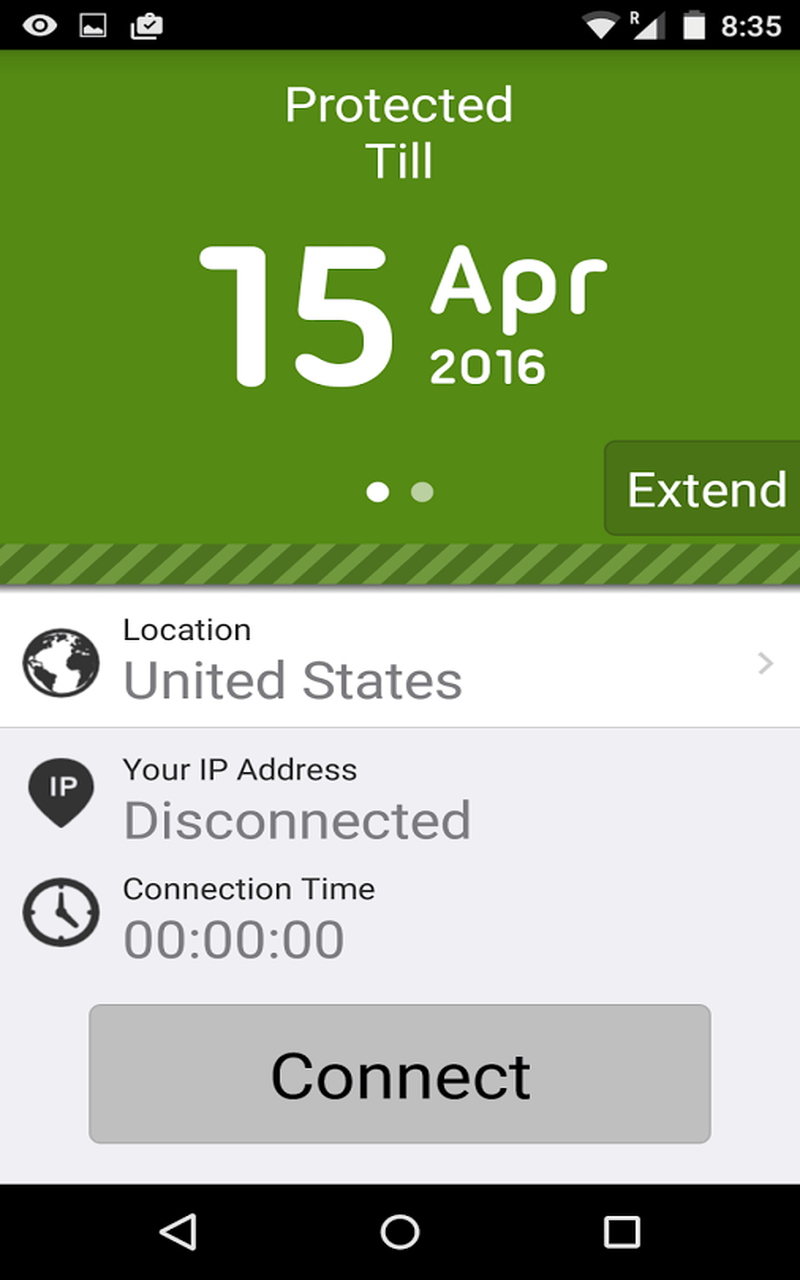Tap the Android back button
Screen dimensions: 800x1280
coord(178,1232)
